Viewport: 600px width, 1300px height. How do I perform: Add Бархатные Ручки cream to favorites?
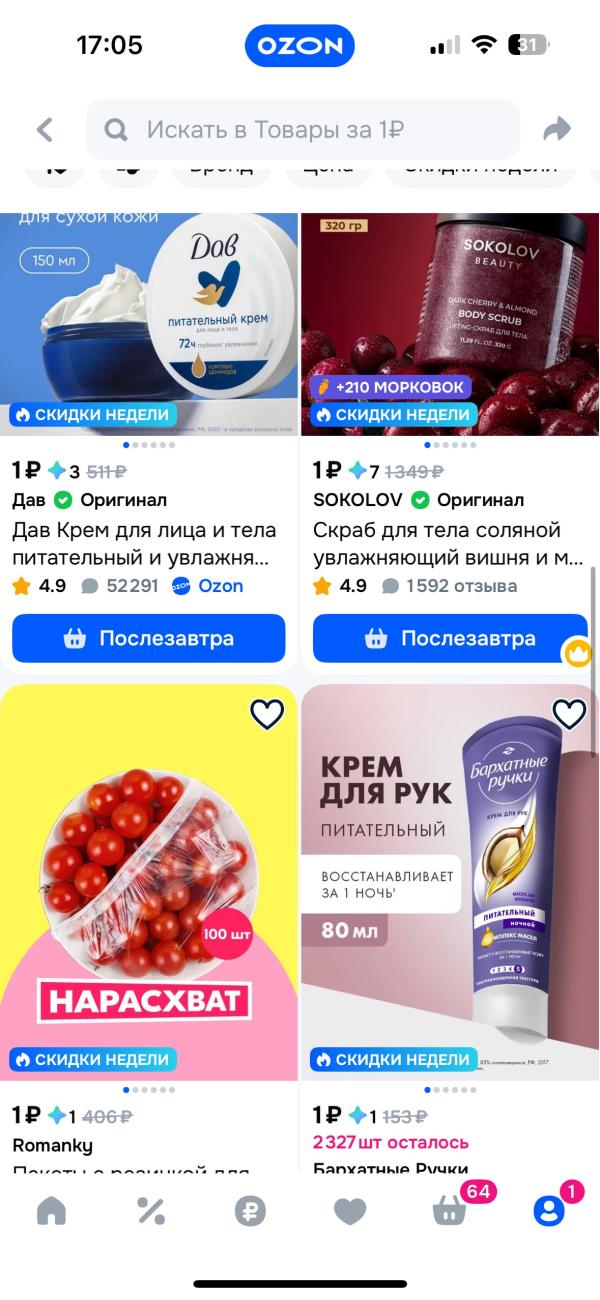(x=569, y=714)
